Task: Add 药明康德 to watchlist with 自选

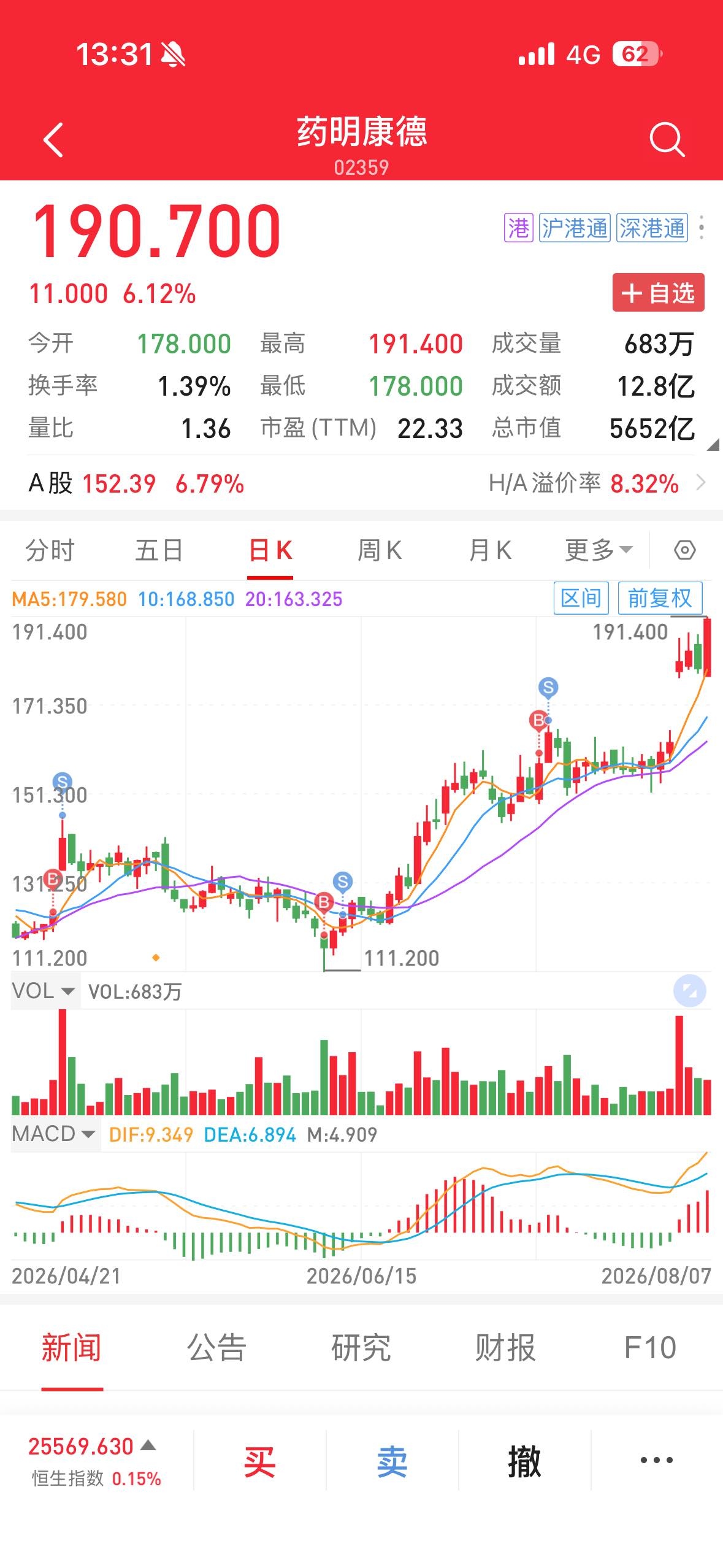Action: 658,293
